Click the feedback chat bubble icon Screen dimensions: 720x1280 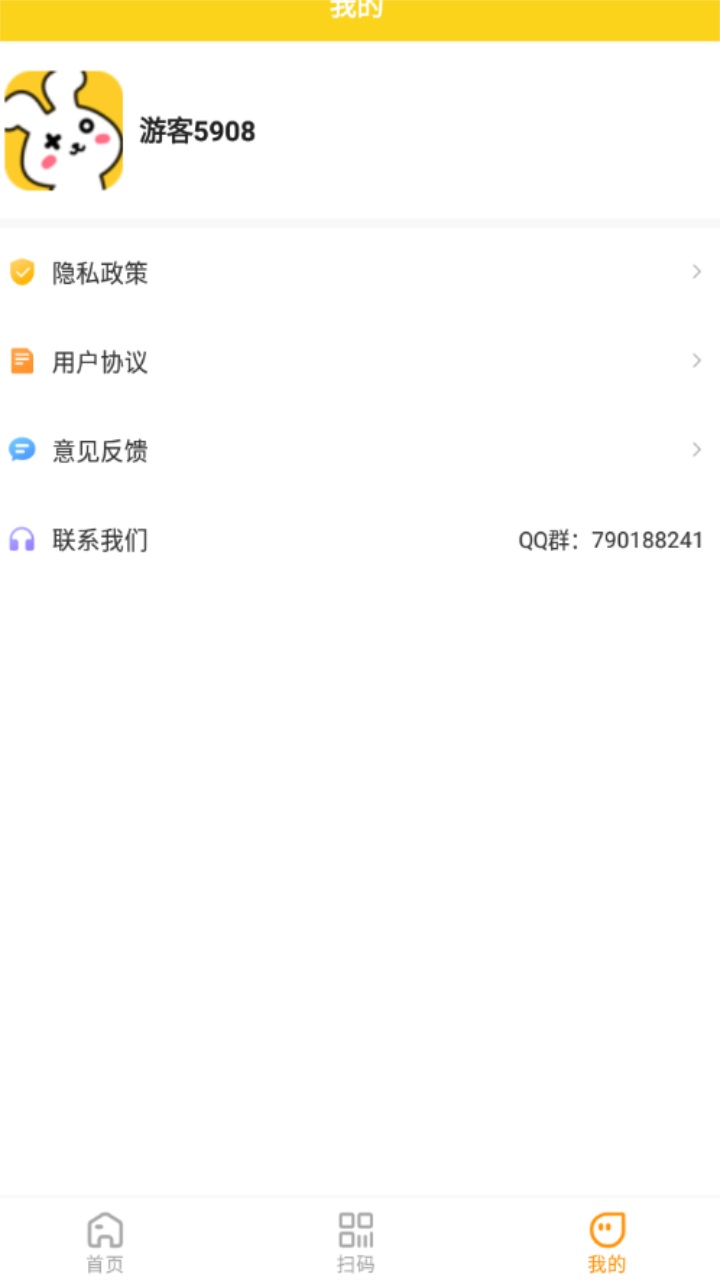[22, 450]
